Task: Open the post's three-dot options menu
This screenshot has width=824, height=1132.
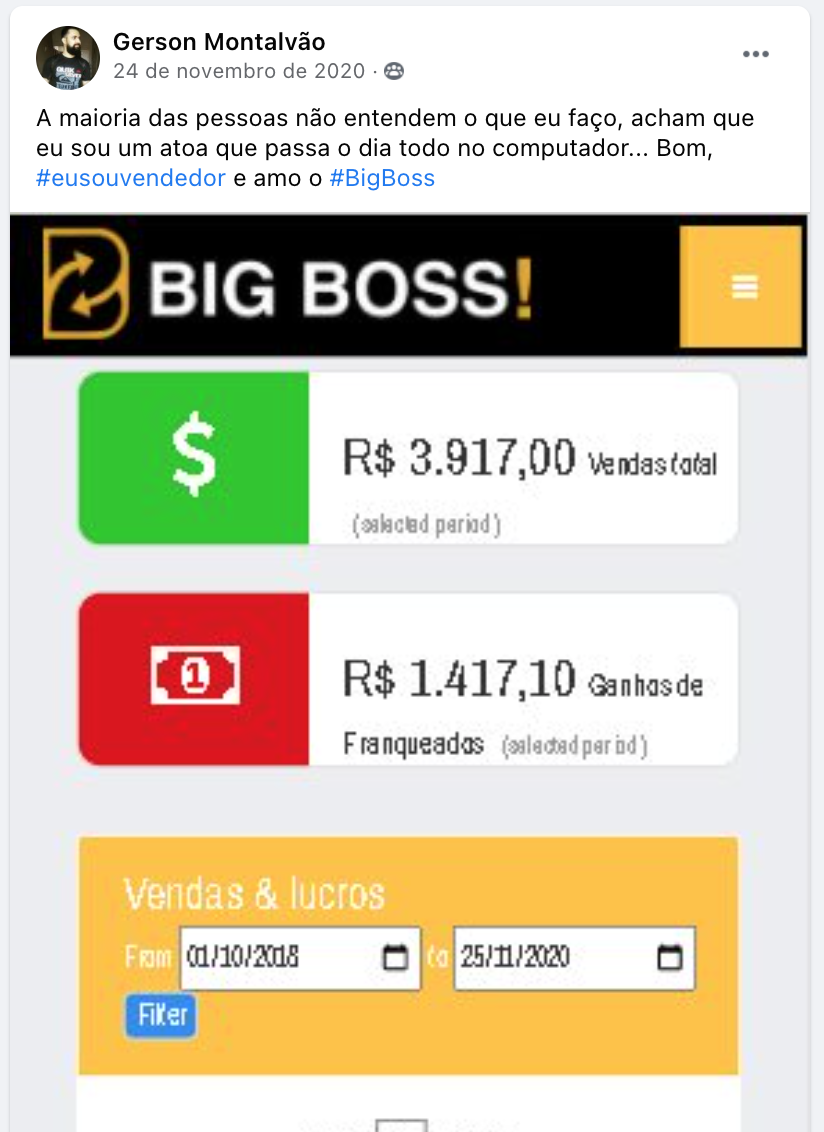Action: point(756,54)
